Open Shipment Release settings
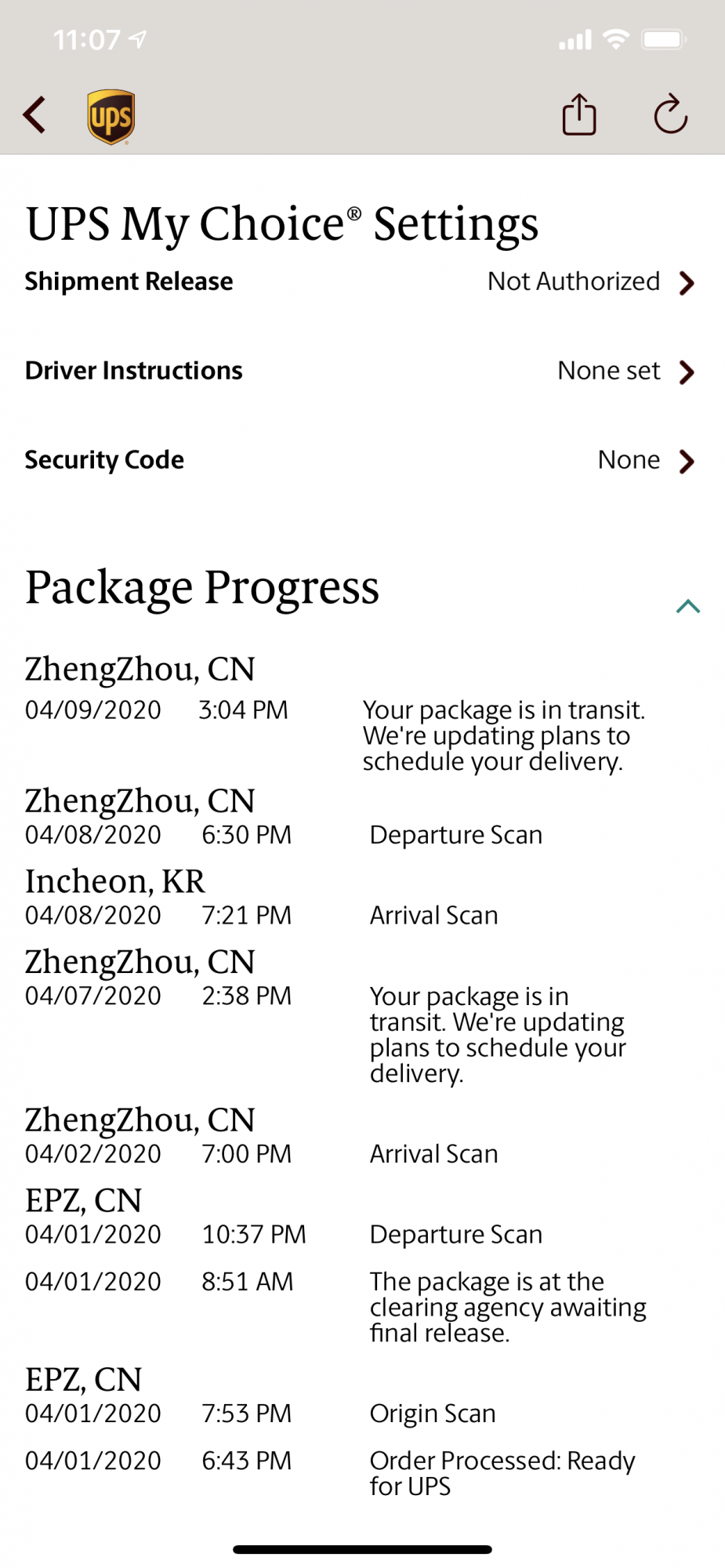Viewport: 725px width, 1568px height. coord(362,281)
